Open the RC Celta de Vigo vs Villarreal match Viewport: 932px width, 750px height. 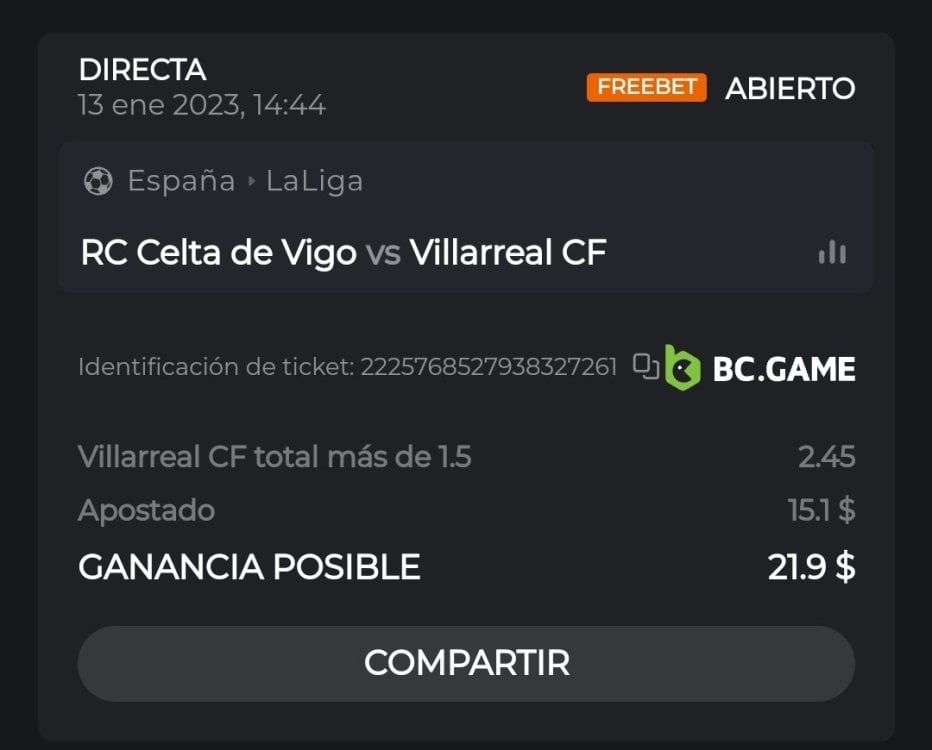tap(343, 253)
